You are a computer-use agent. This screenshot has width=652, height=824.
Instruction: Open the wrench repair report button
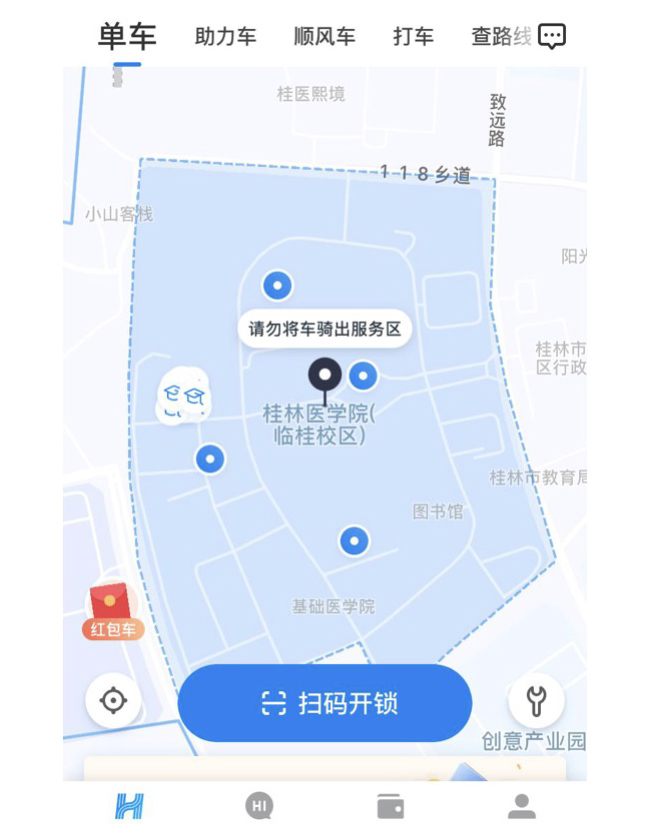[536, 701]
